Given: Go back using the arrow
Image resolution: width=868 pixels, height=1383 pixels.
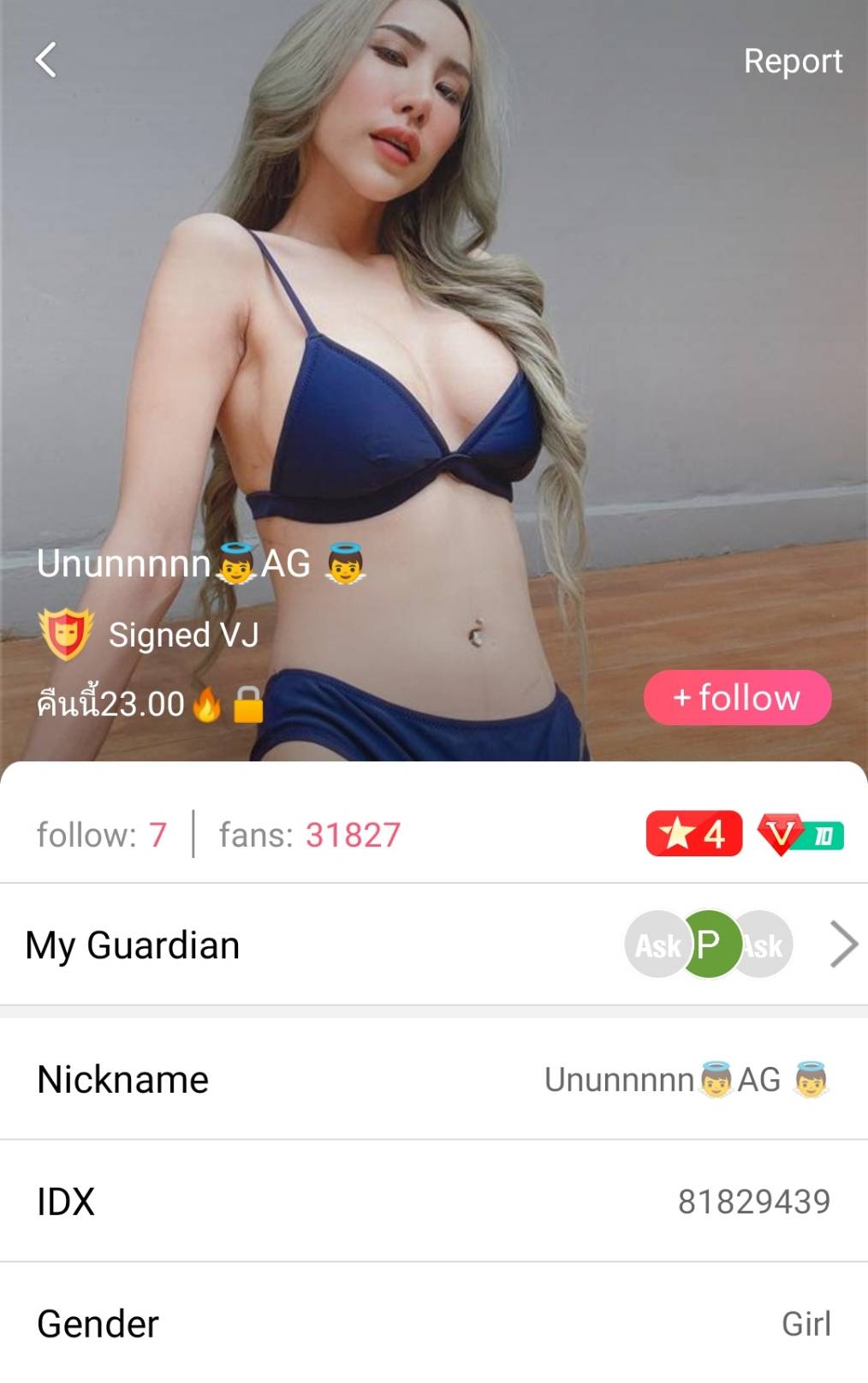Looking at the screenshot, I should point(46,60).
